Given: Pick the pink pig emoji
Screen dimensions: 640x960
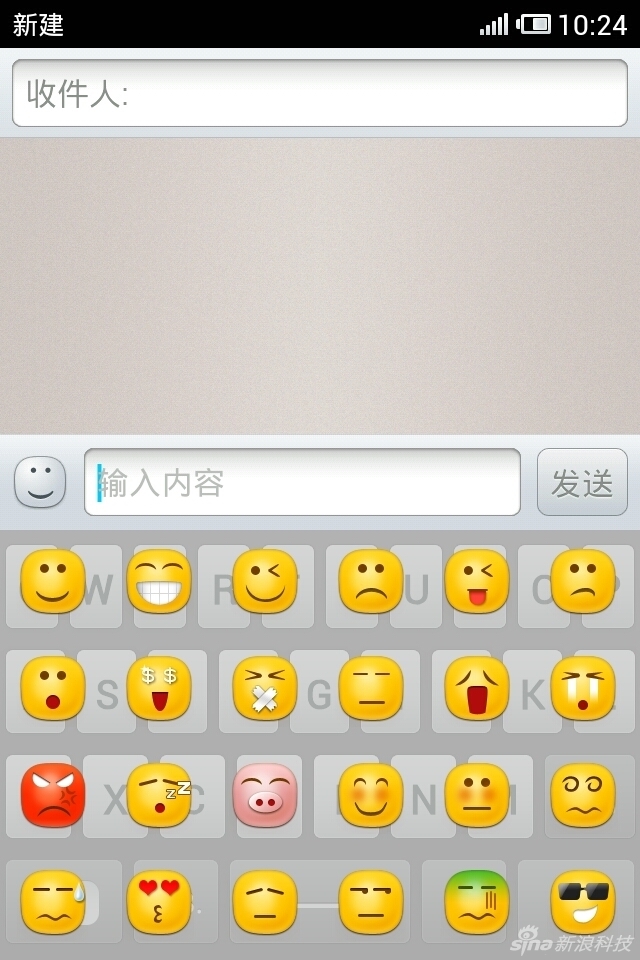Looking at the screenshot, I should [265, 795].
